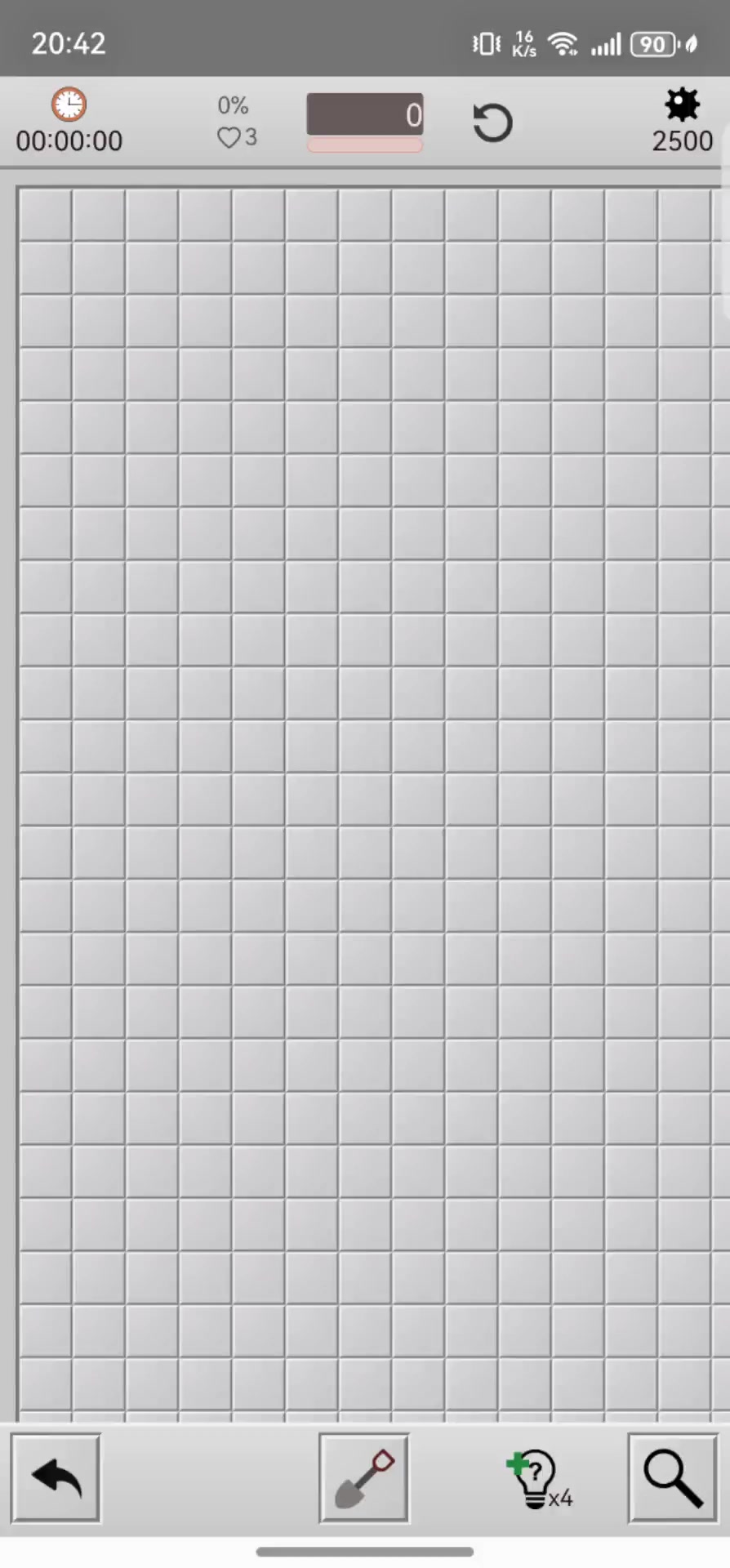The height and width of the screenshot is (1568, 730).
Task: Open the magnifying glass zoom tool
Action: coord(673,1478)
